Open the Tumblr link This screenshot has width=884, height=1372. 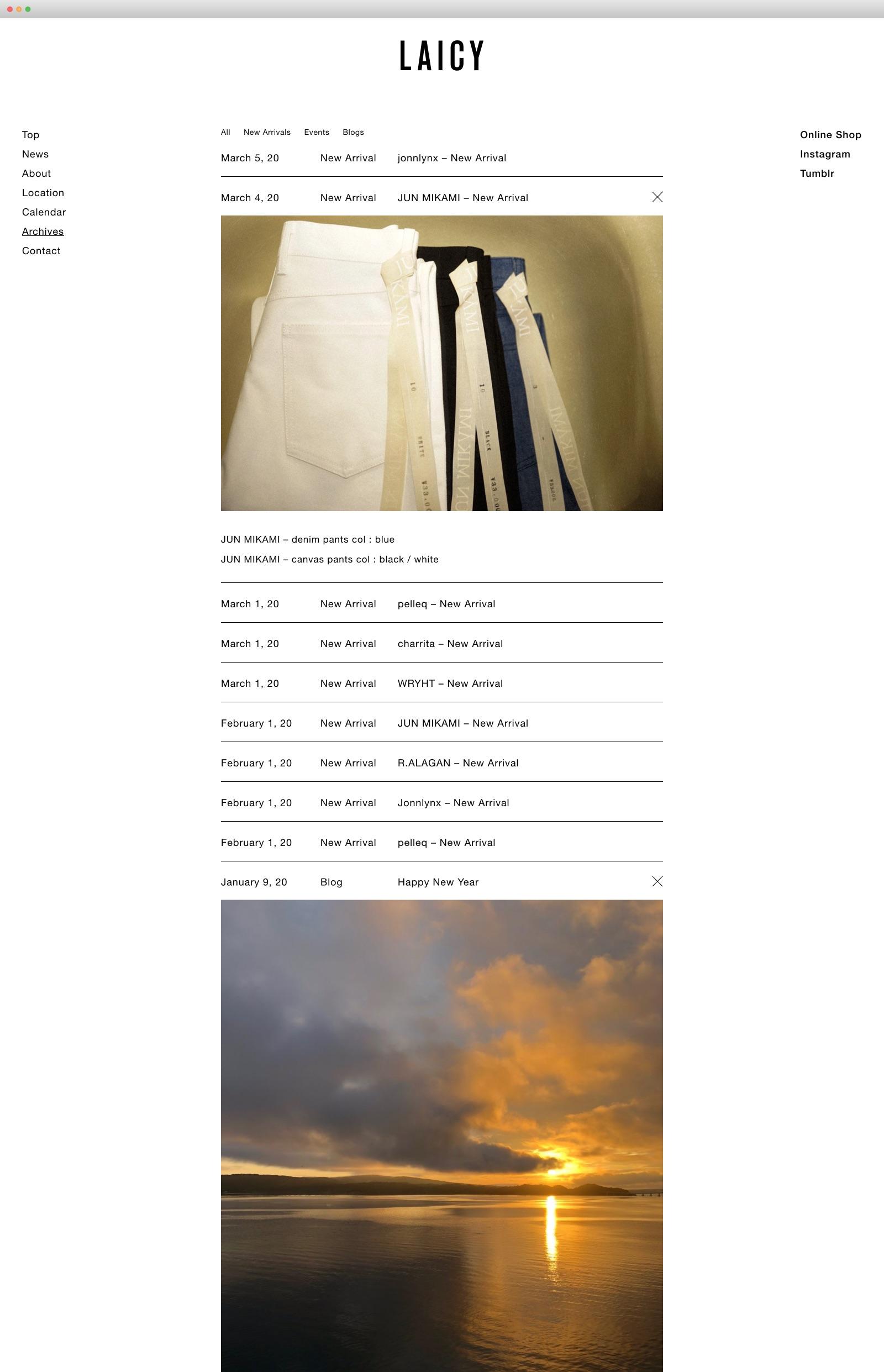click(x=817, y=174)
